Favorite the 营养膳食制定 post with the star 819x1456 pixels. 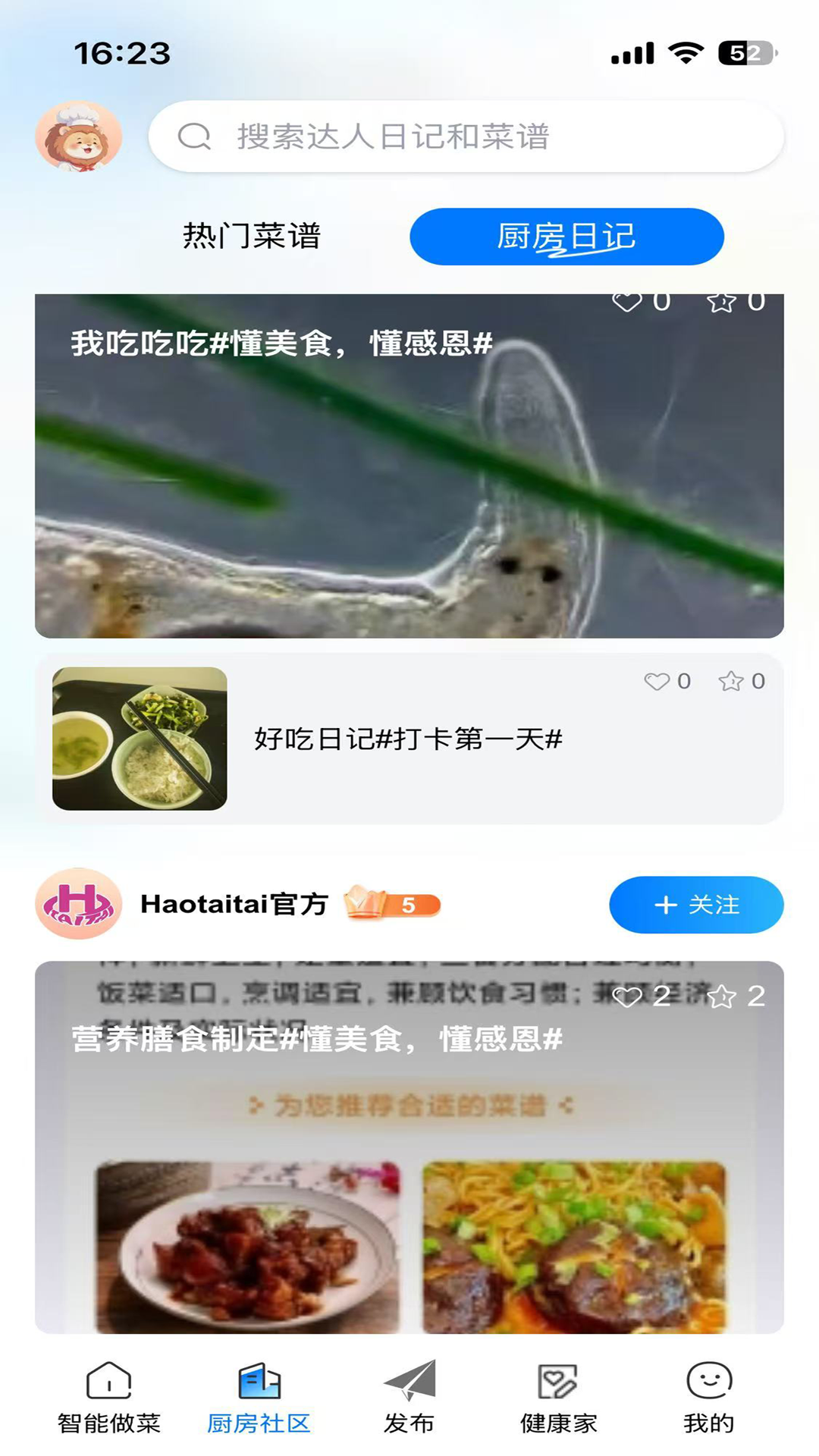[721, 996]
